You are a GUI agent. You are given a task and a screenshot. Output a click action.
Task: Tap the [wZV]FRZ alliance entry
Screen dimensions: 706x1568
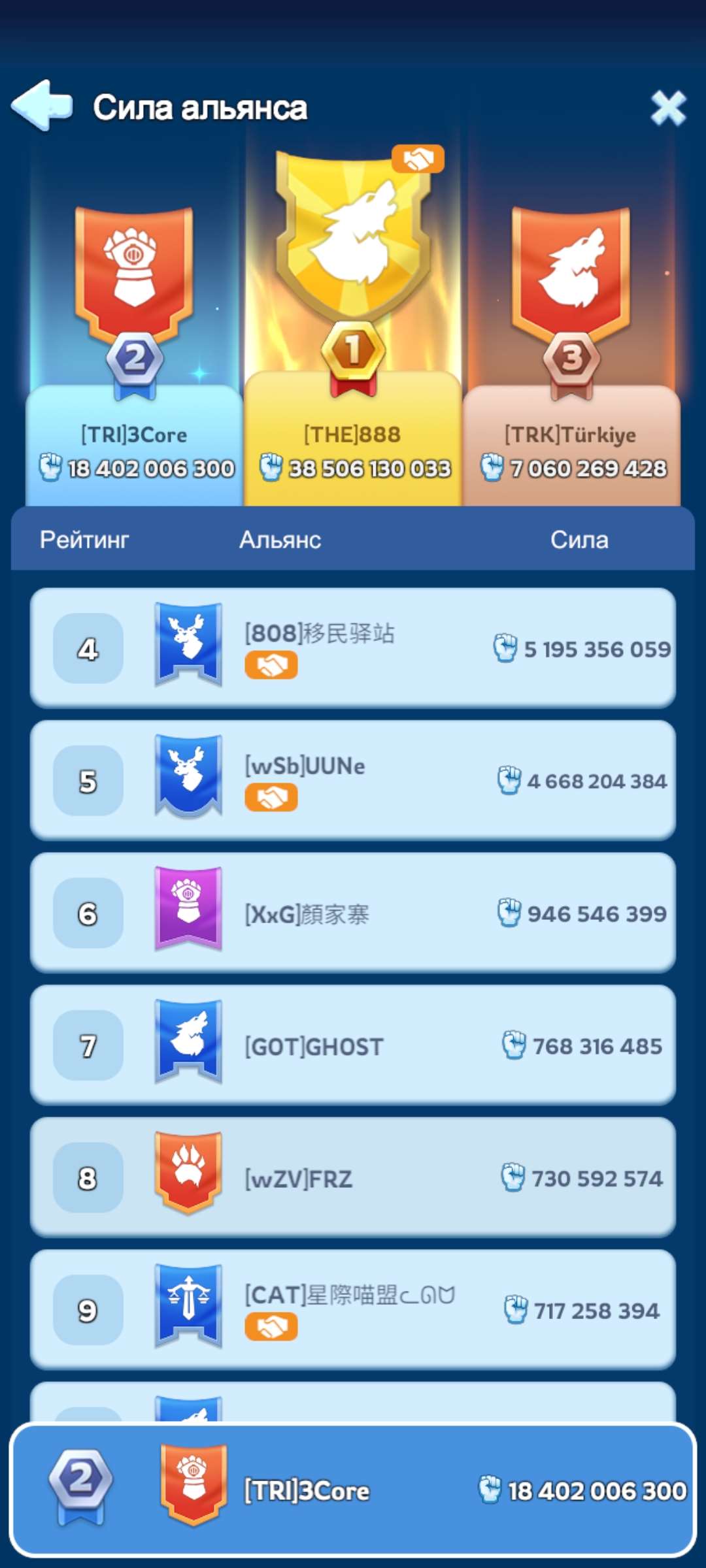coord(353,1177)
